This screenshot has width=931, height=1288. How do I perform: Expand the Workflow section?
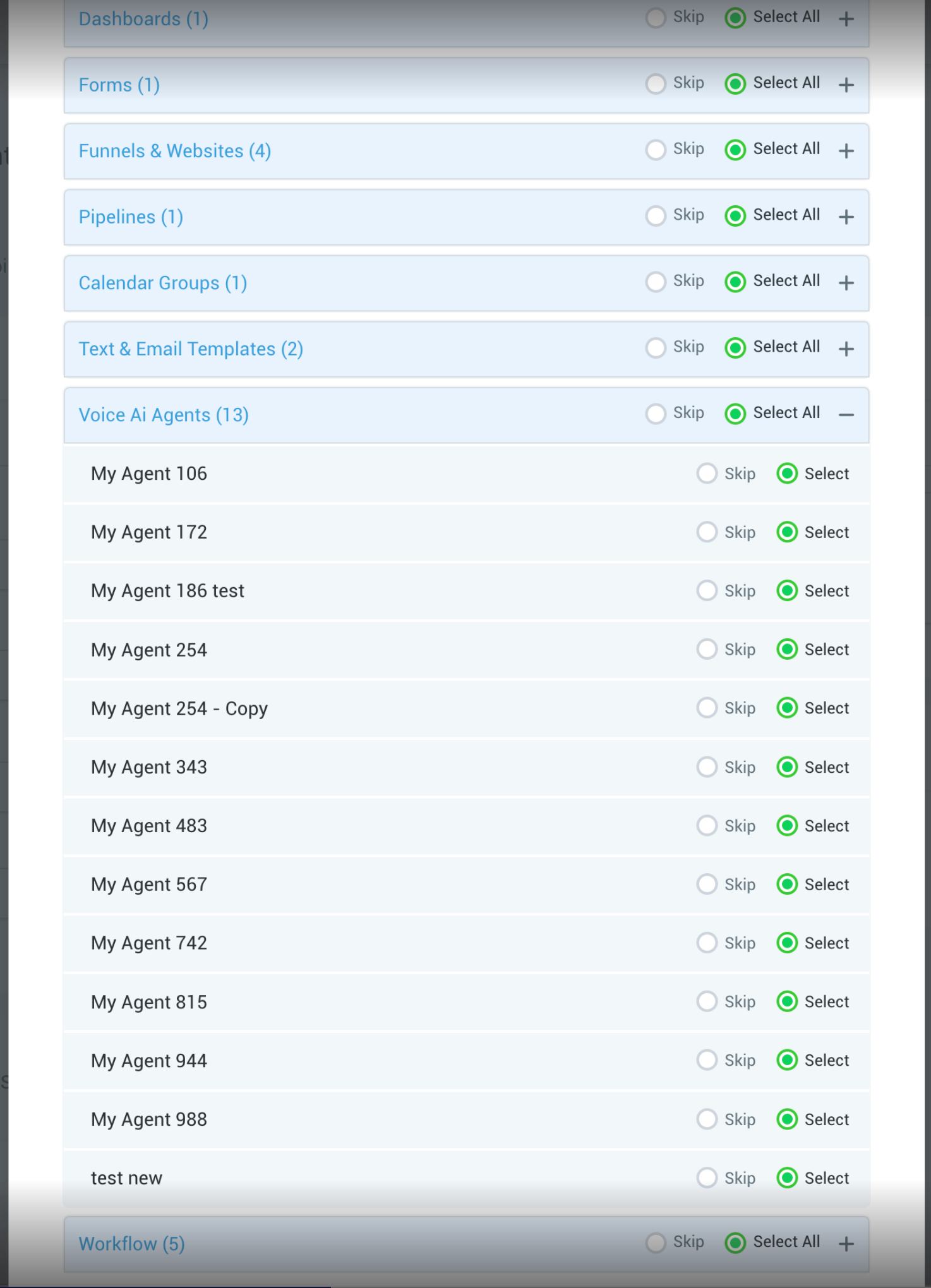tap(846, 1244)
